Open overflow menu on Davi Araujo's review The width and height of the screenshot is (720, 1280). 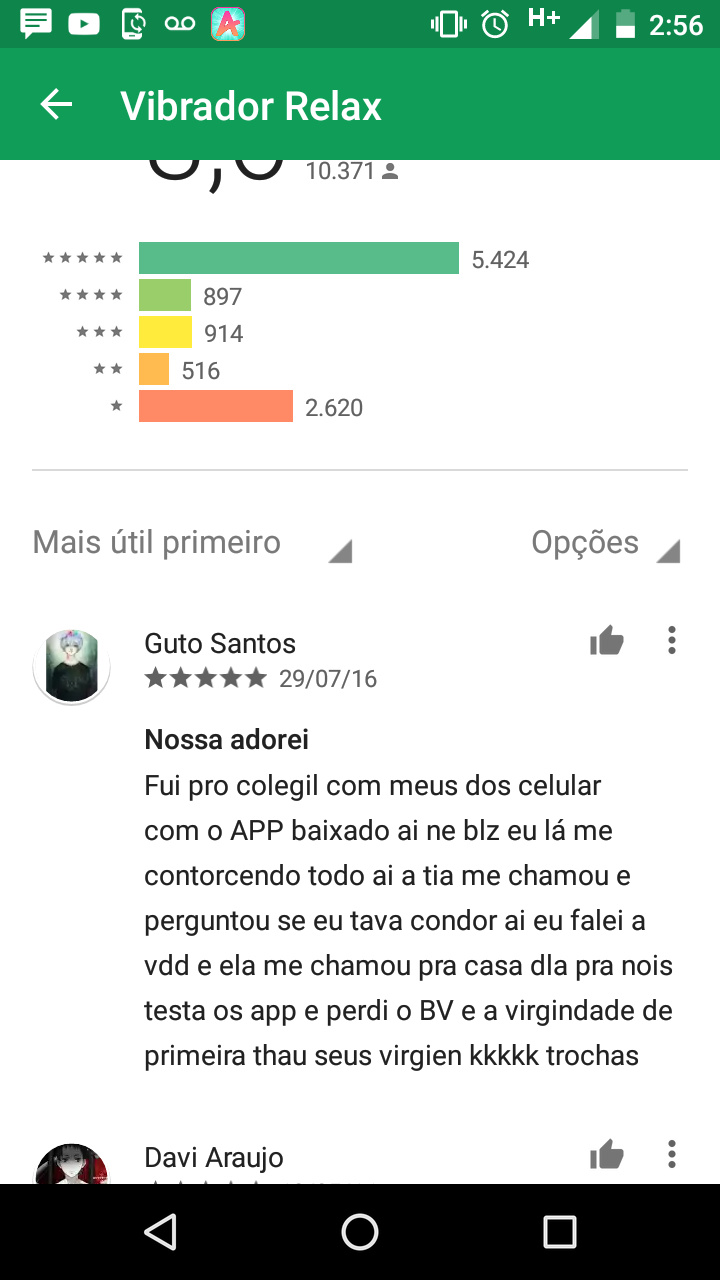672,1155
